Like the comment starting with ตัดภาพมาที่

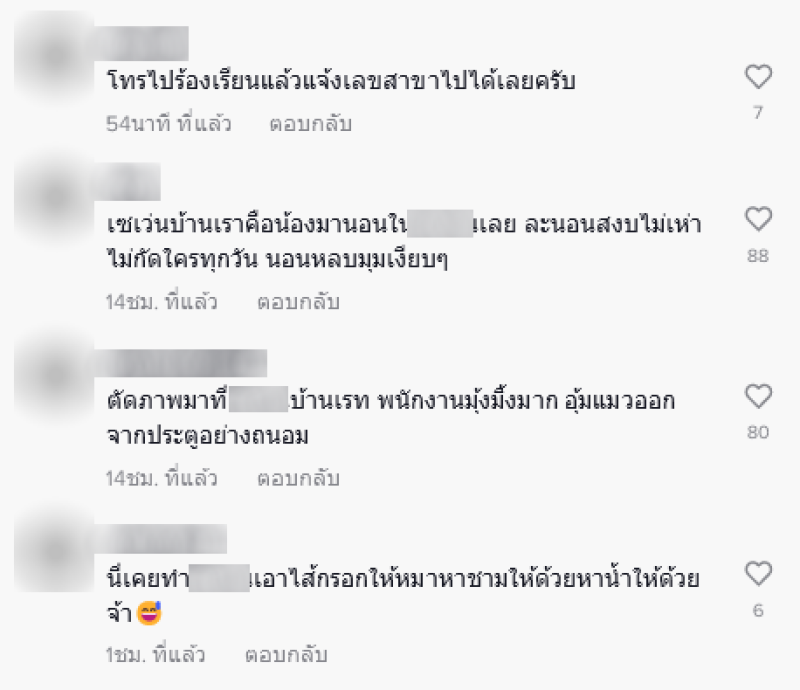759,397
